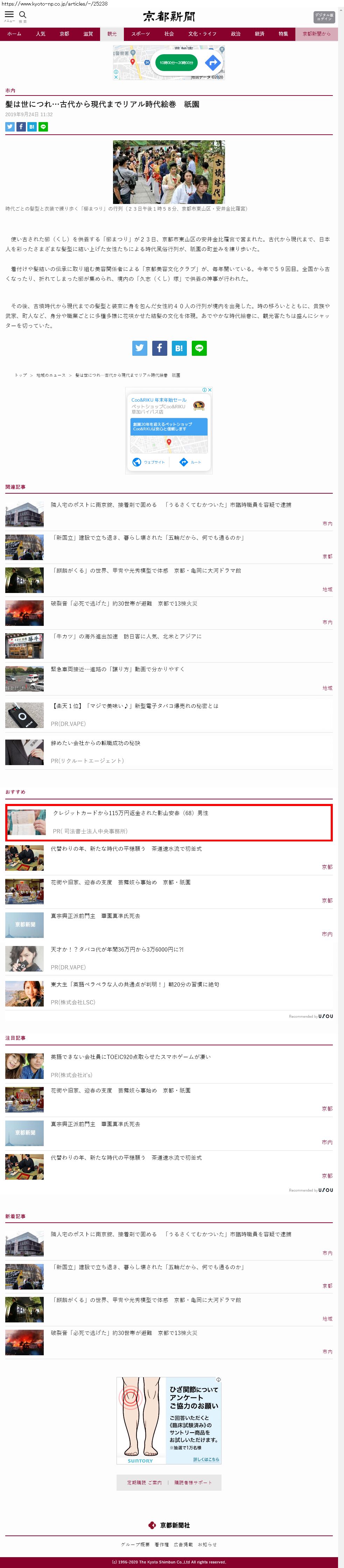Viewport: 344px width, 1568px height.
Task: Switch to the ホーム tab
Action: click(x=14, y=34)
